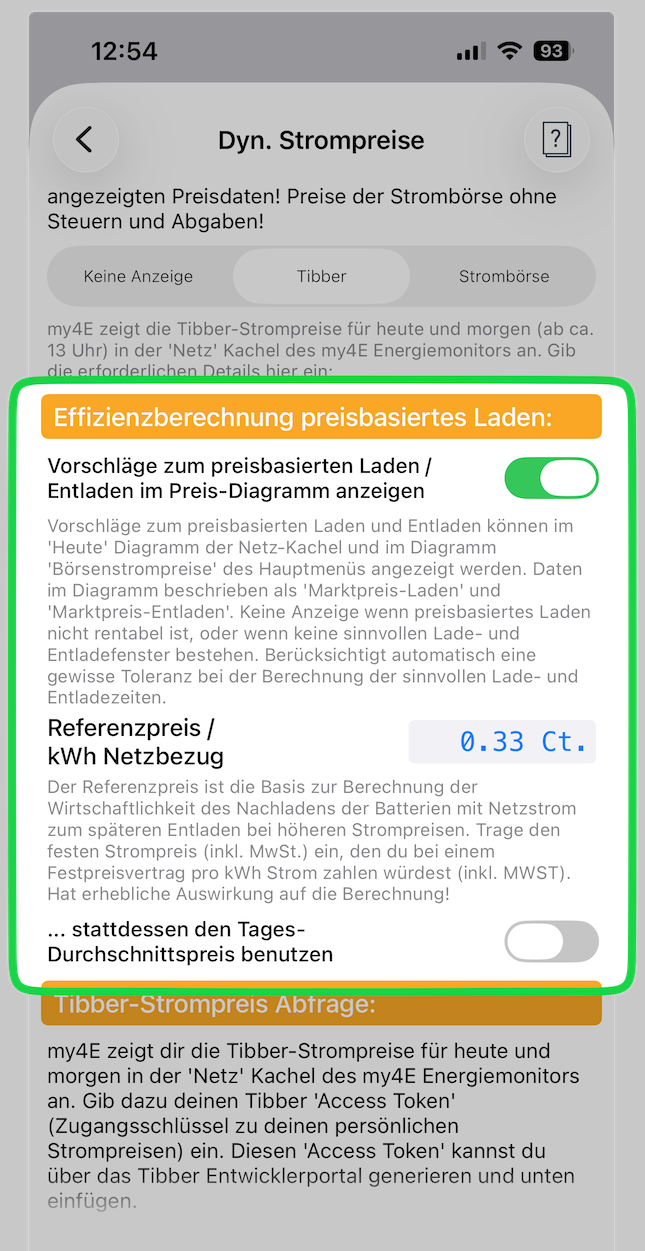Select the Keine Anzeige segment
The image size is (645, 1251).
[138, 276]
